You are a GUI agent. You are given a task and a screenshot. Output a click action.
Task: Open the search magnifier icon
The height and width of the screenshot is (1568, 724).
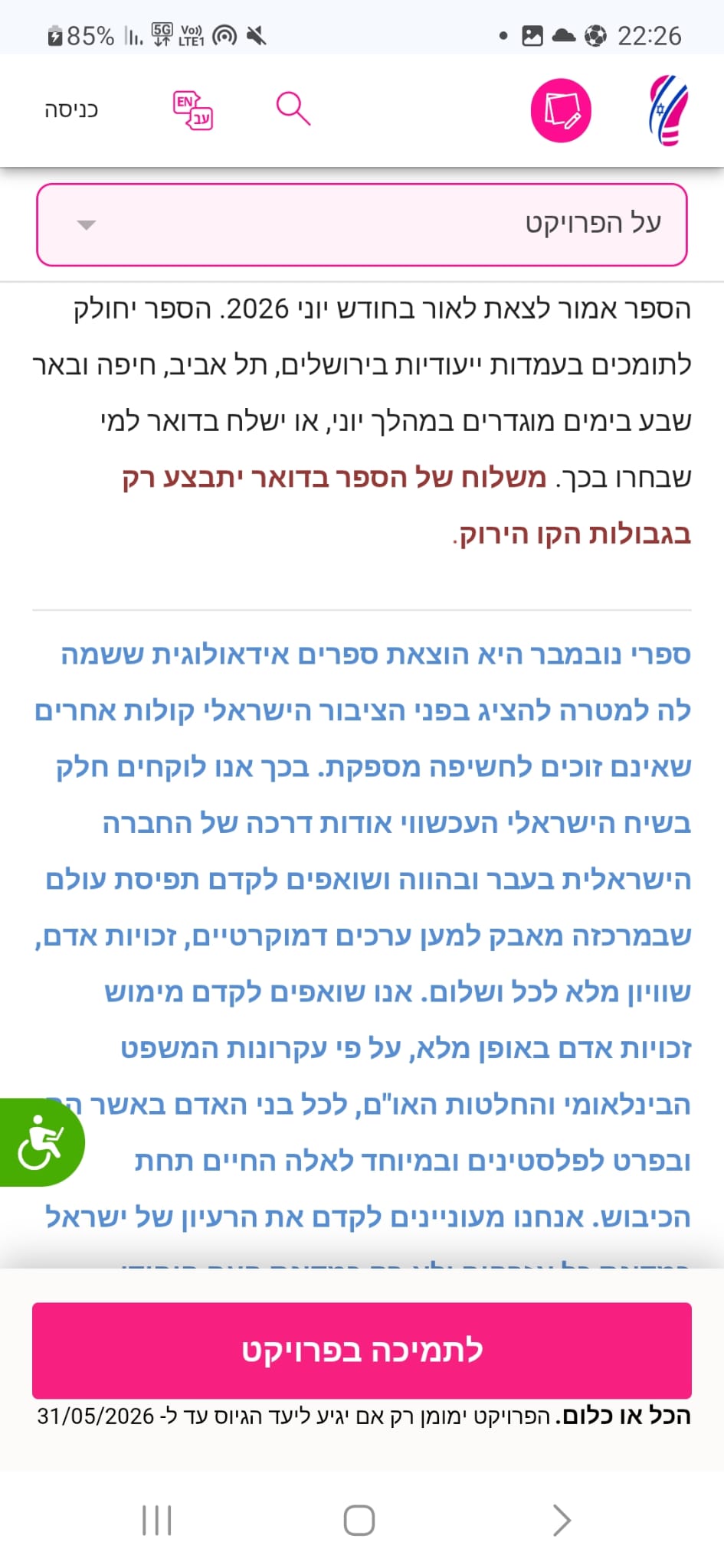click(x=293, y=109)
